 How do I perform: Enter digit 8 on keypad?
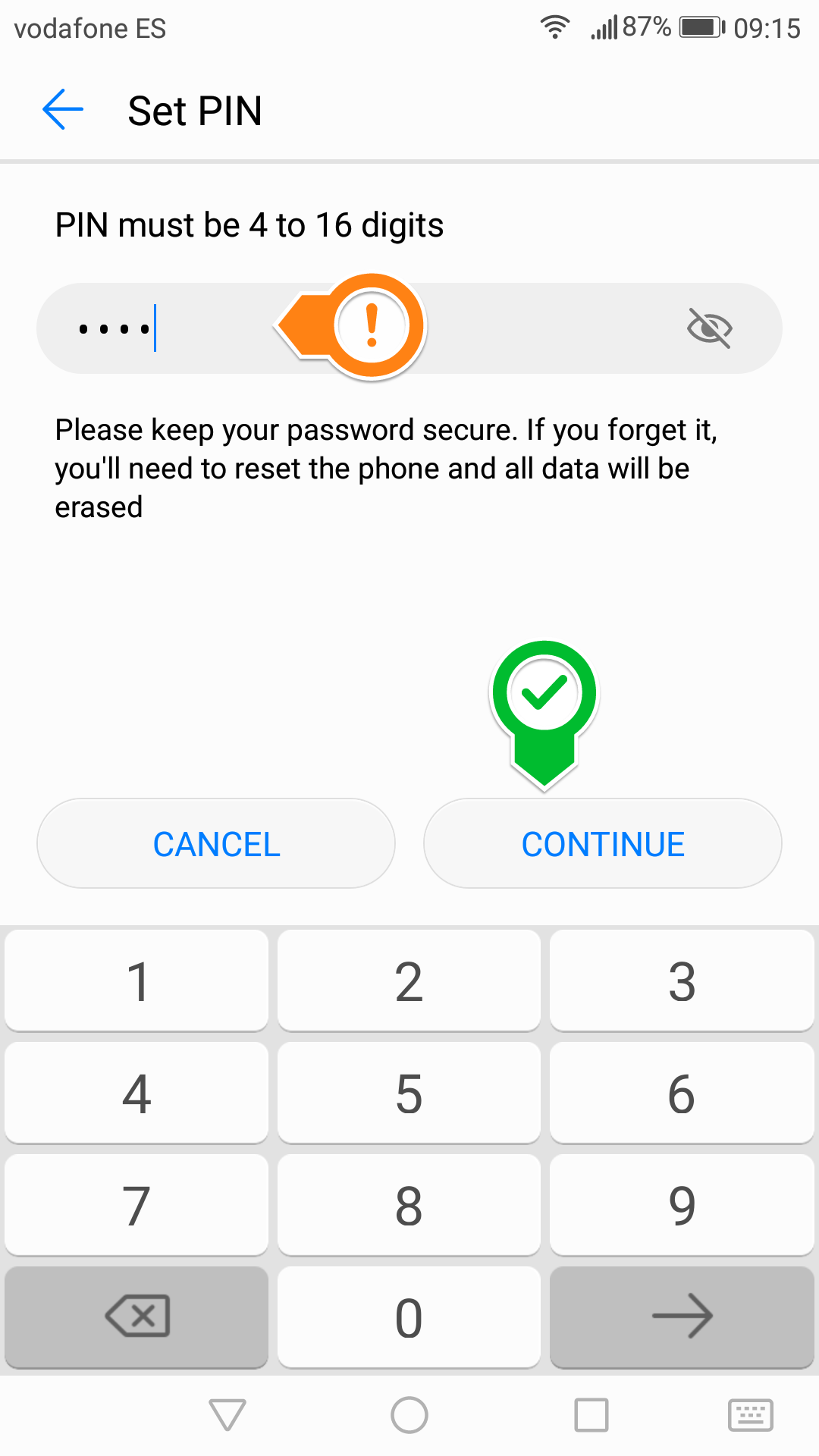tap(409, 1205)
